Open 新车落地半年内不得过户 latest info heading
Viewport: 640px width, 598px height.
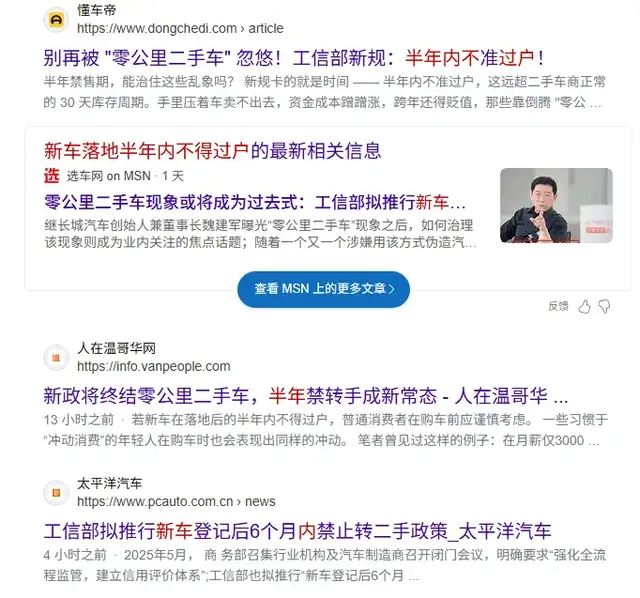(212, 151)
